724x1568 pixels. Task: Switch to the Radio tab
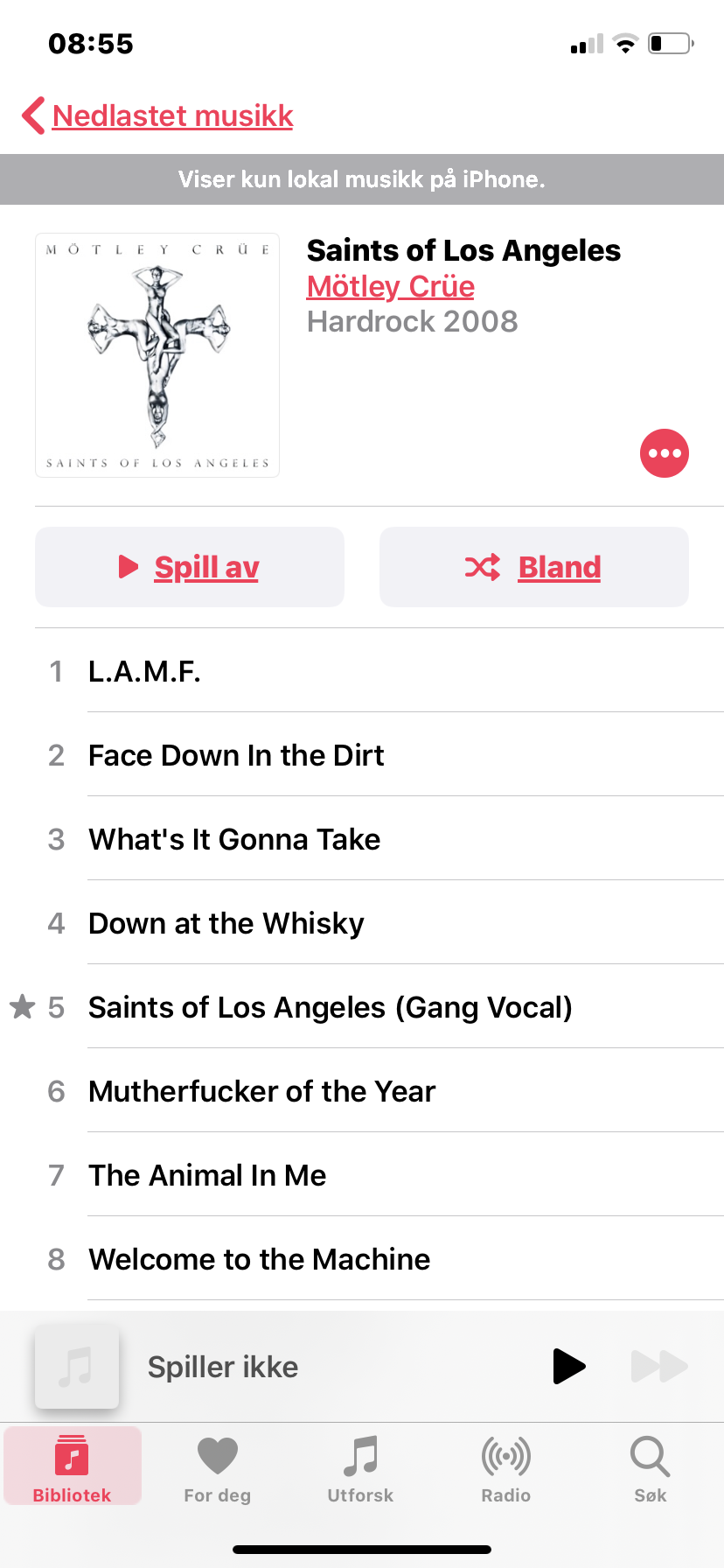click(x=506, y=1469)
